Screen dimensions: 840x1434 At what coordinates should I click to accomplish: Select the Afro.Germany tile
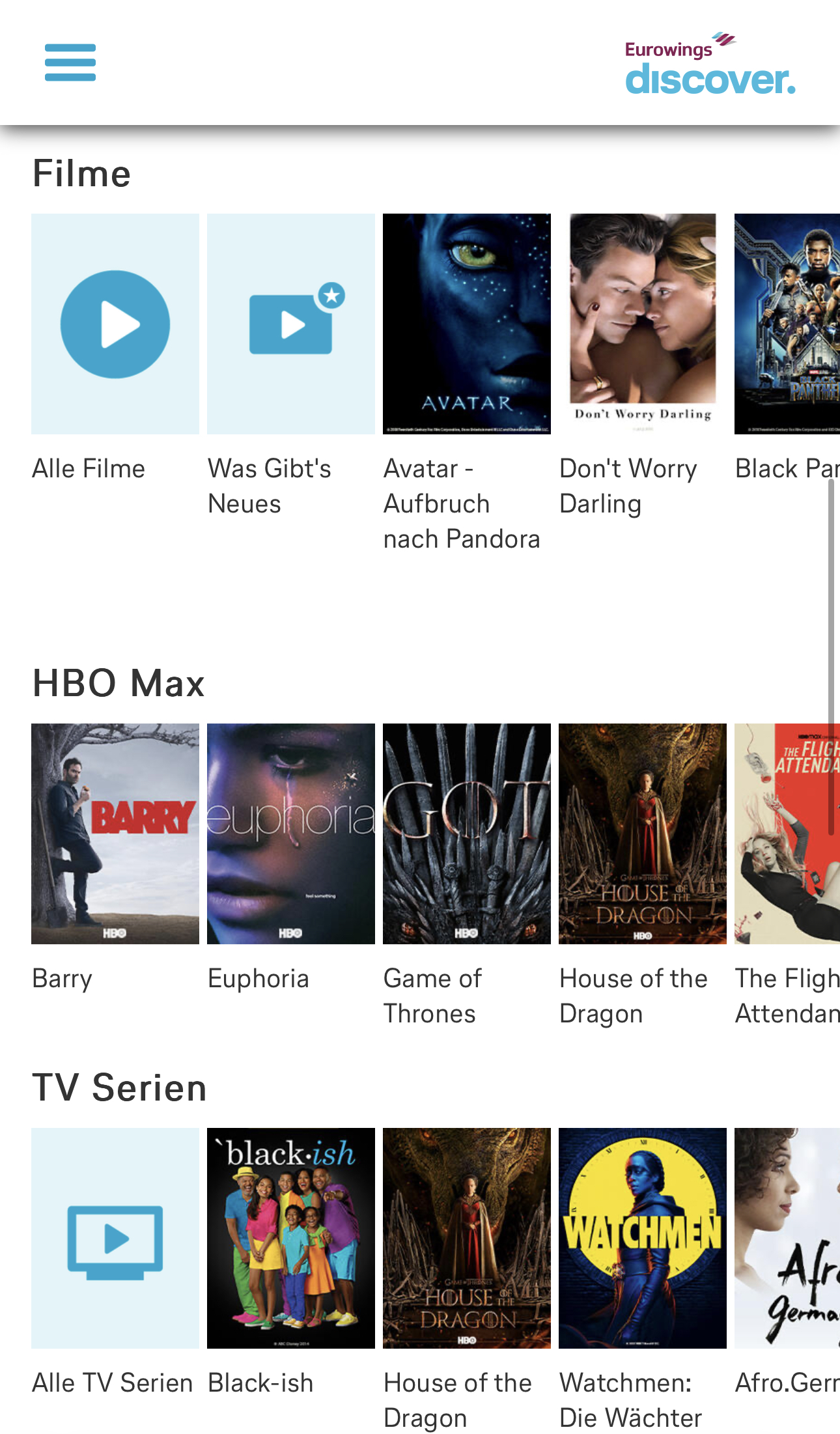787,1237
